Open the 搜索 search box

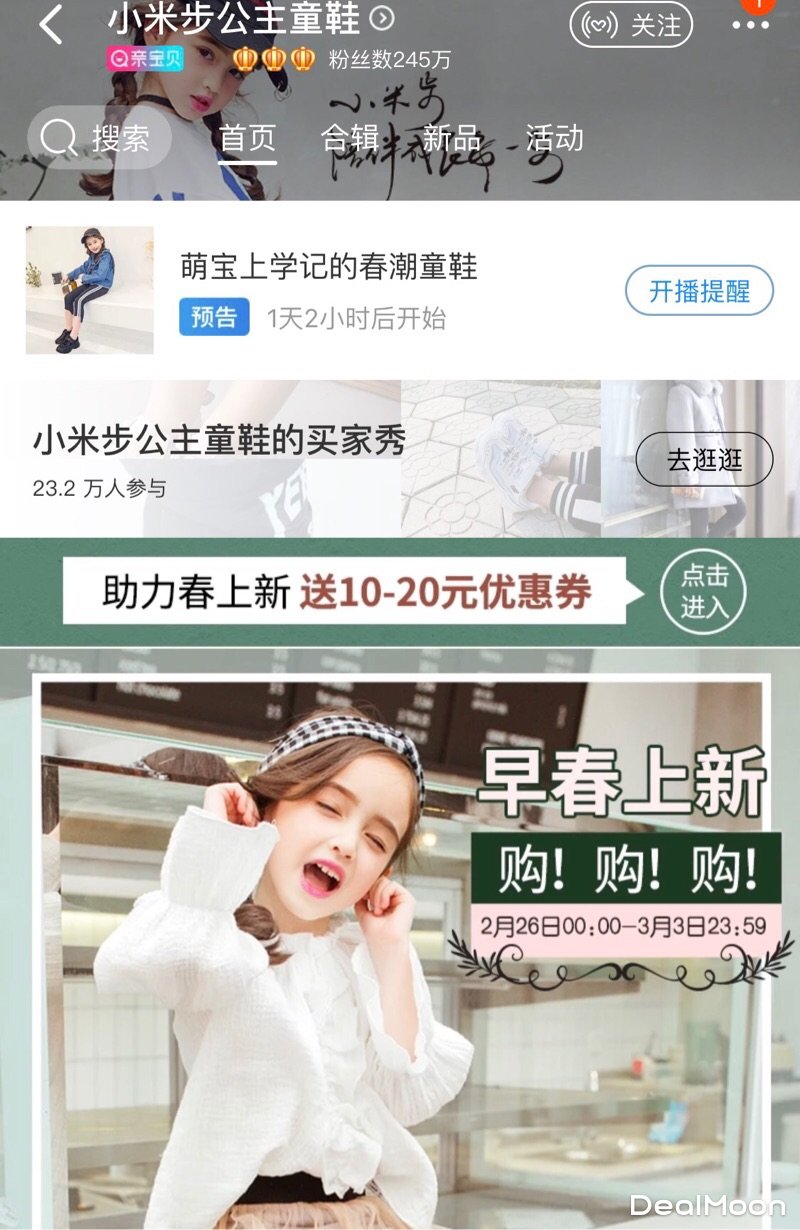point(98,138)
